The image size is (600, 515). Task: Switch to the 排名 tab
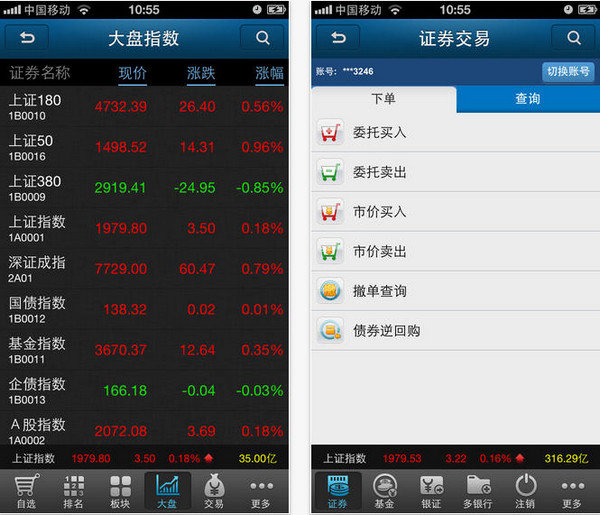coord(73,492)
